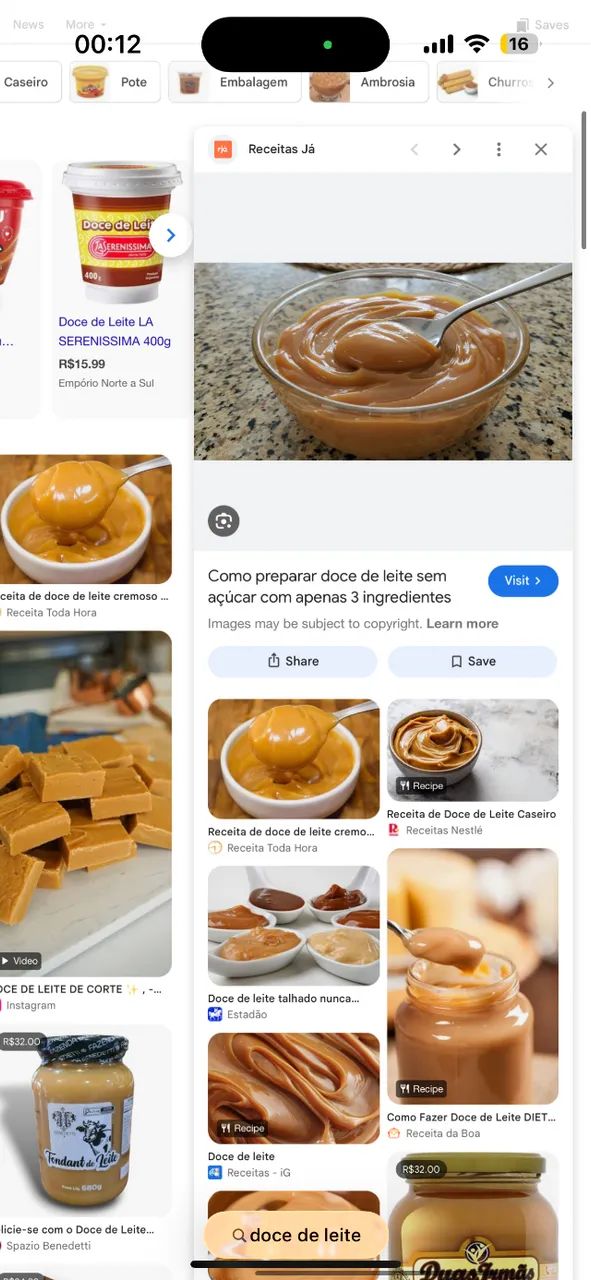Share this doce de leite image
591x1280 pixels.
click(292, 661)
